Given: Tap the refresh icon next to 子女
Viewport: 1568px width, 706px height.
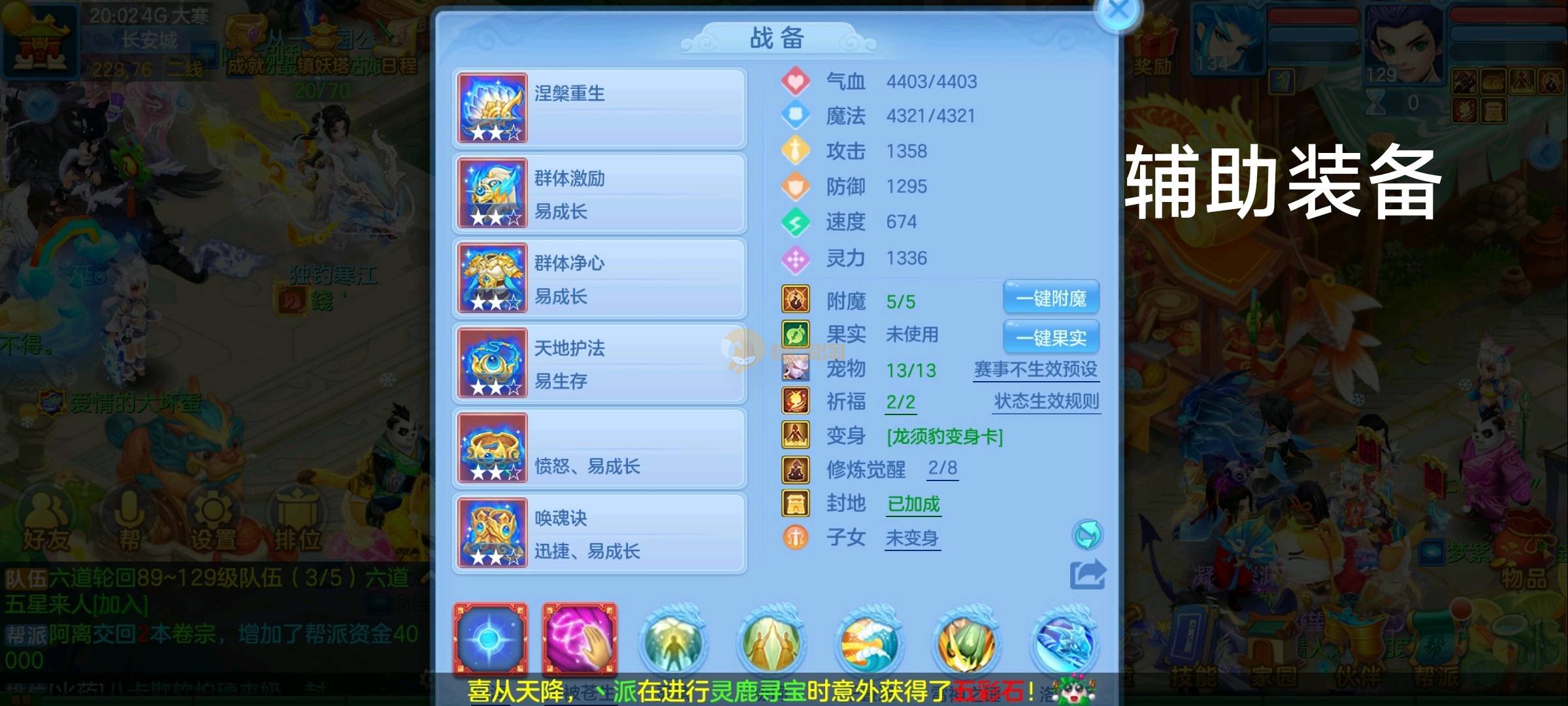Looking at the screenshot, I should pos(1087,535).
